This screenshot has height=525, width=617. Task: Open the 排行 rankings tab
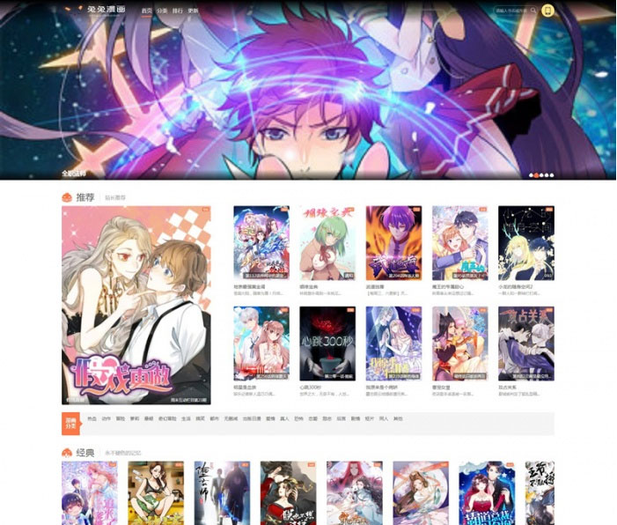click(x=177, y=11)
